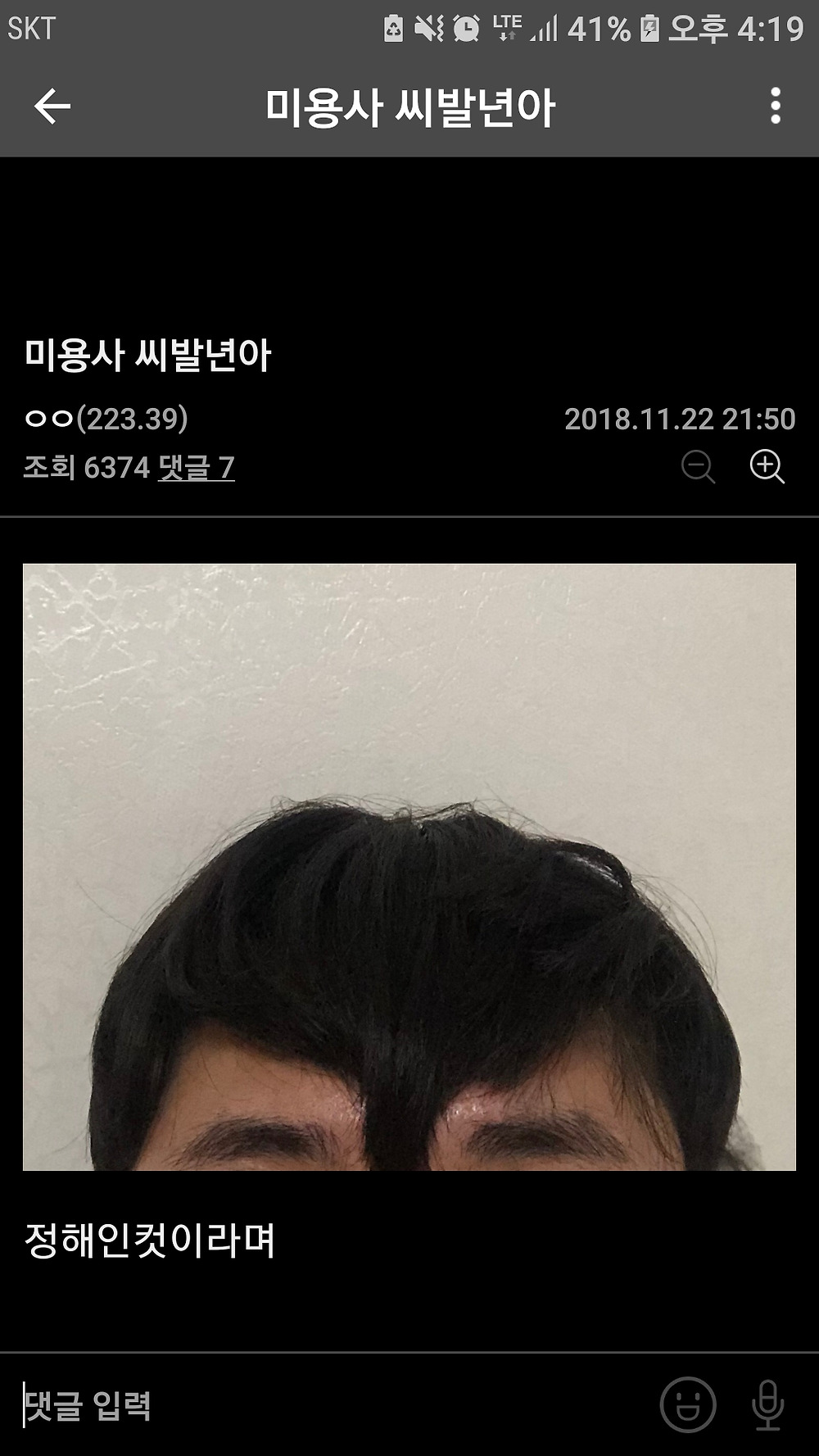Image resolution: width=819 pixels, height=1456 pixels.
Task: Open the 댓글 7 comments link
Action: pos(197,468)
